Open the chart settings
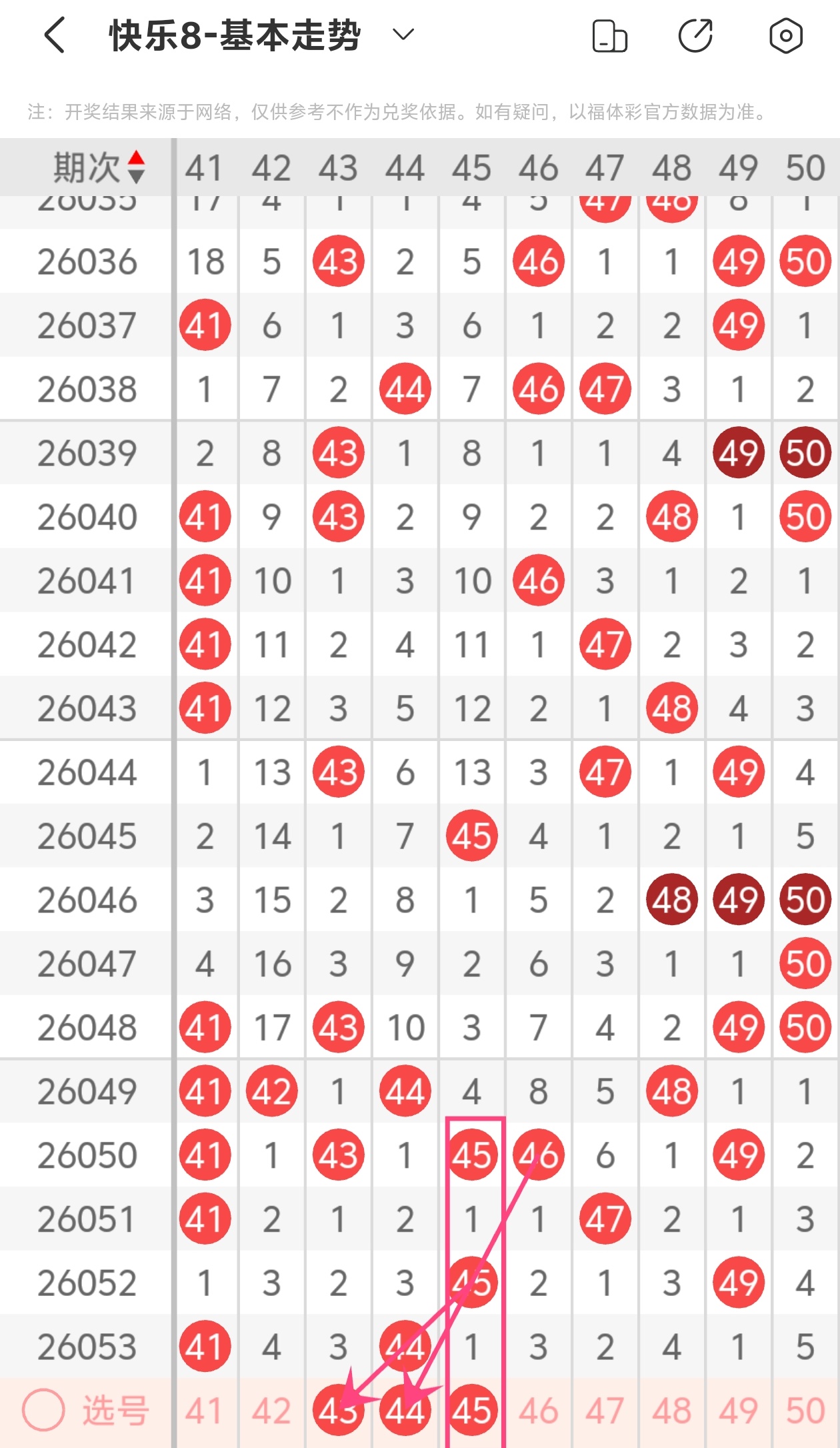840x1448 pixels. point(785,36)
